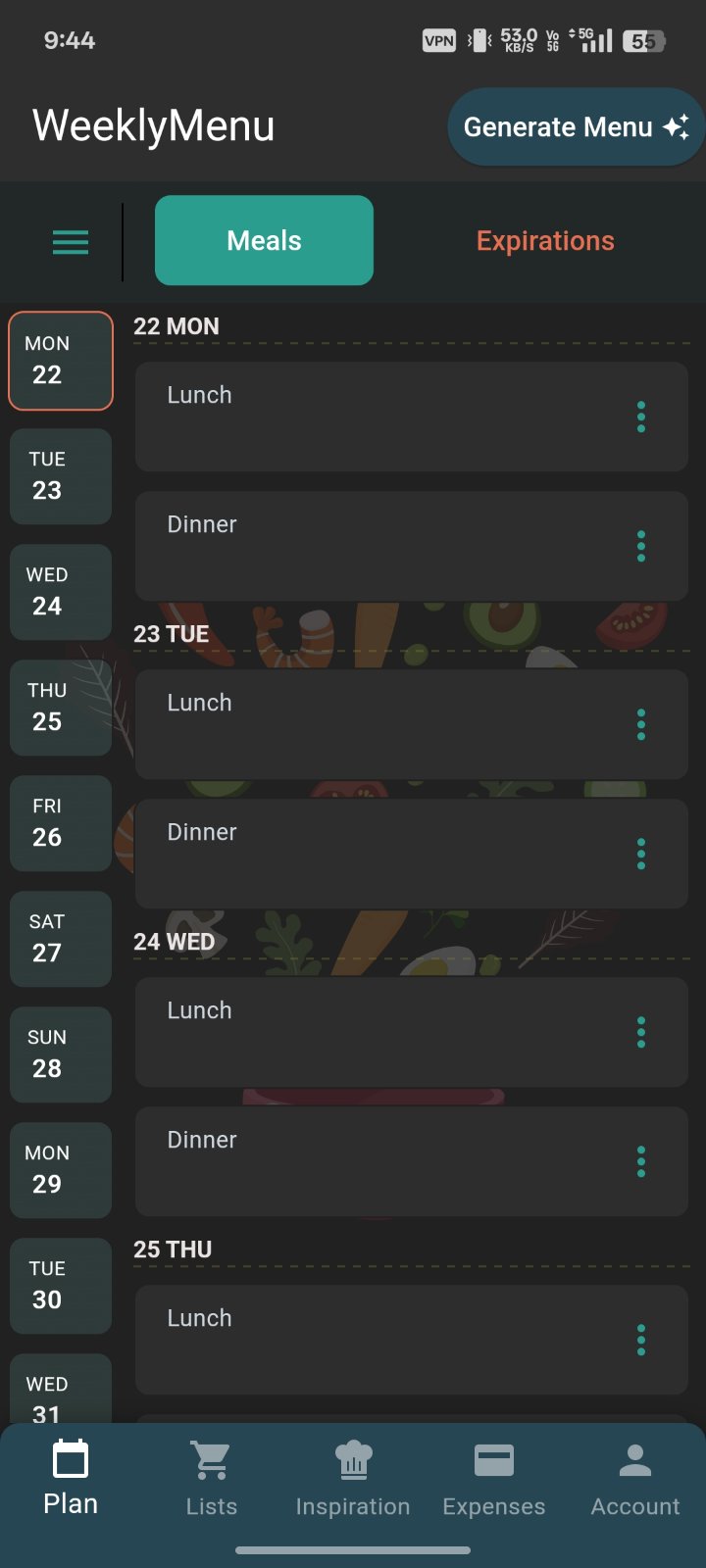Image resolution: width=706 pixels, height=1568 pixels.
Task: Tap the Generate Menu button
Action: click(x=576, y=127)
